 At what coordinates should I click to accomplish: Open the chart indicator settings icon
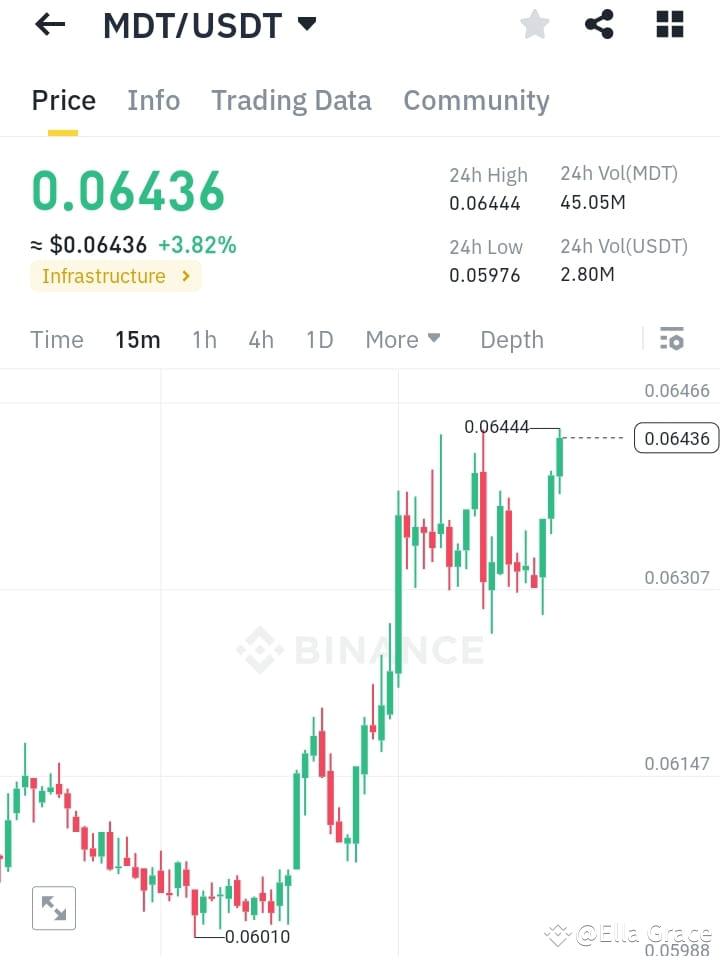671,339
